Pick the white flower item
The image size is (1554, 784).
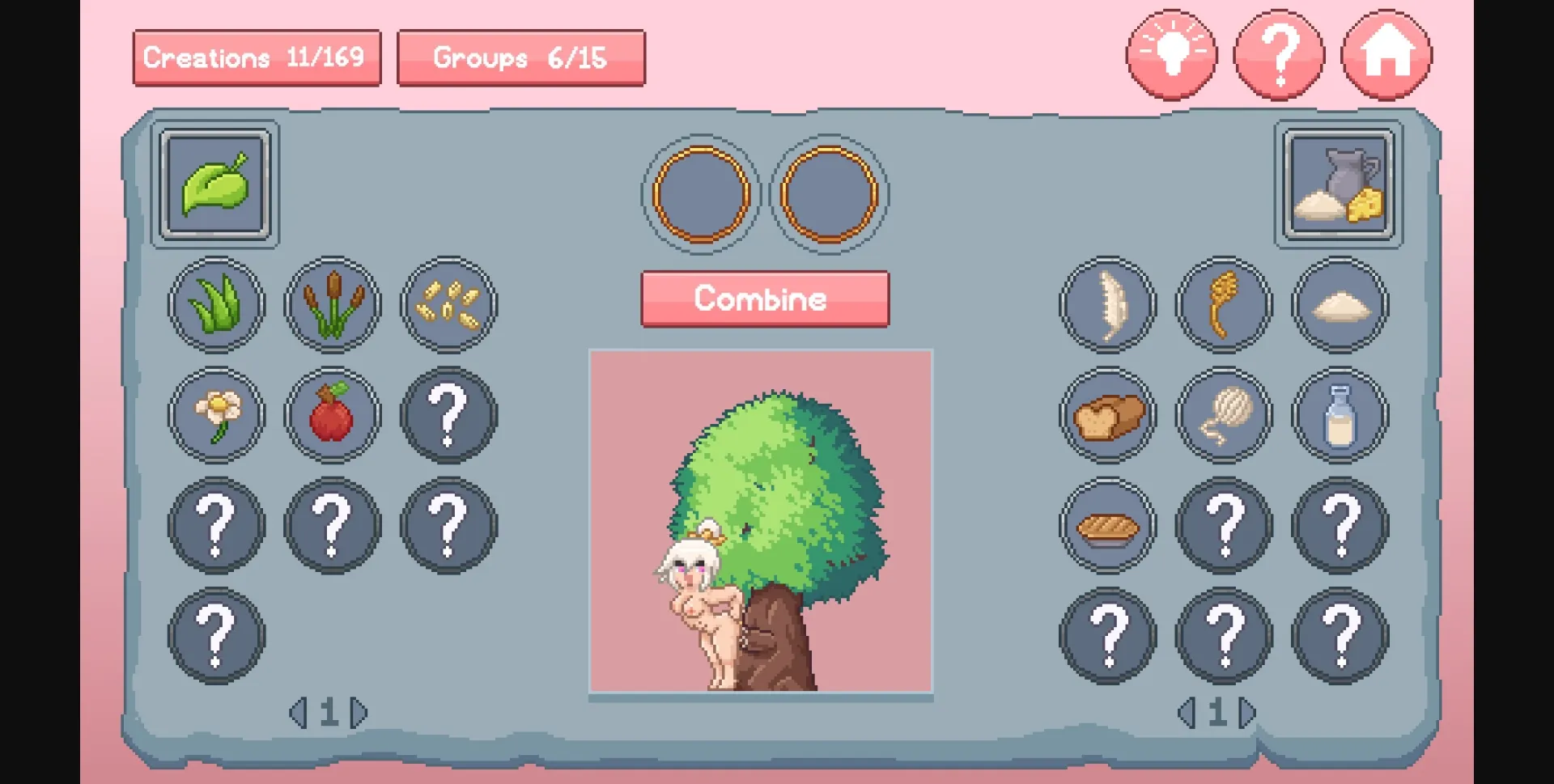click(216, 415)
